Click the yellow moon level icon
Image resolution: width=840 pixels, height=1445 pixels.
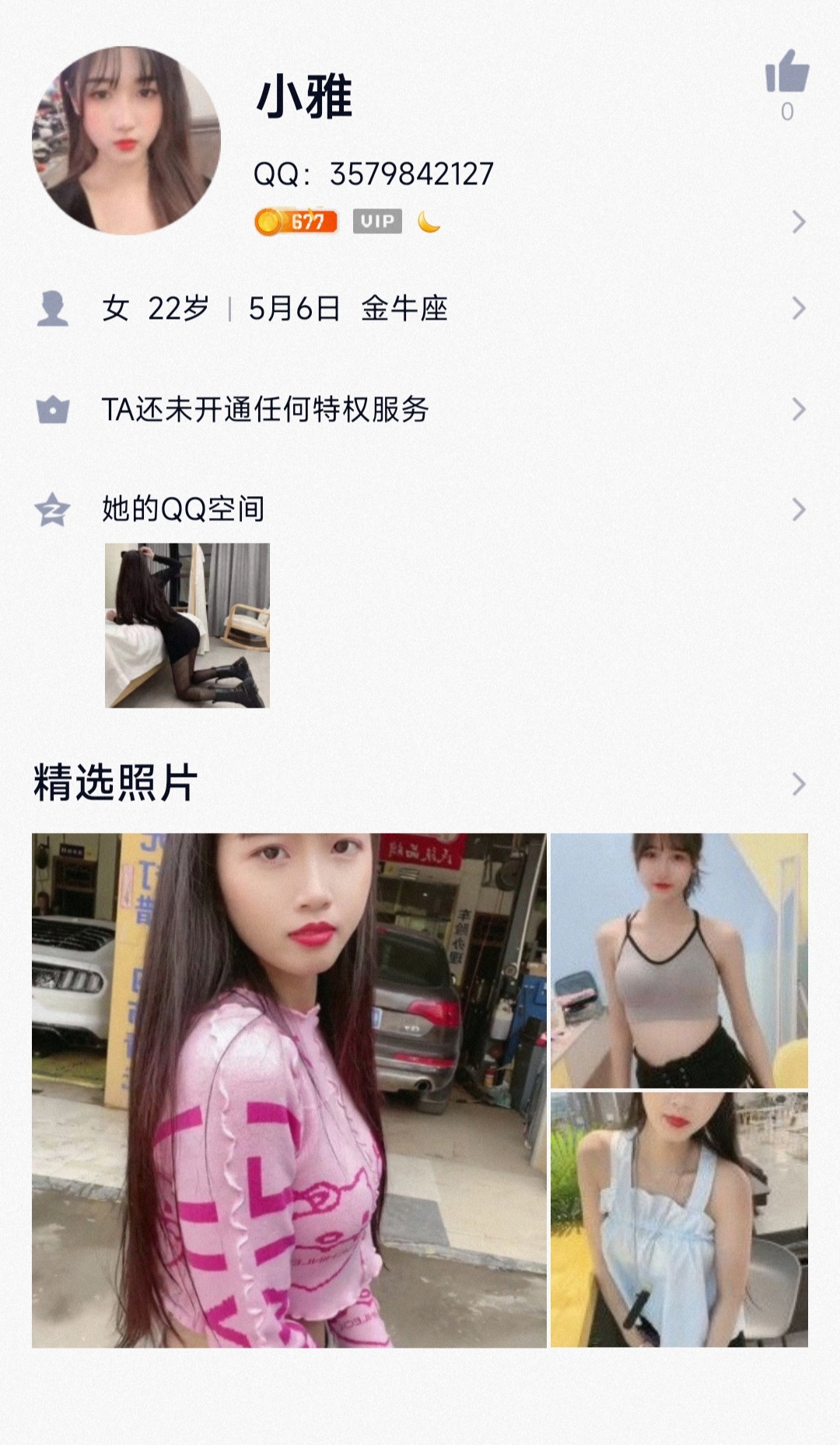(x=429, y=222)
